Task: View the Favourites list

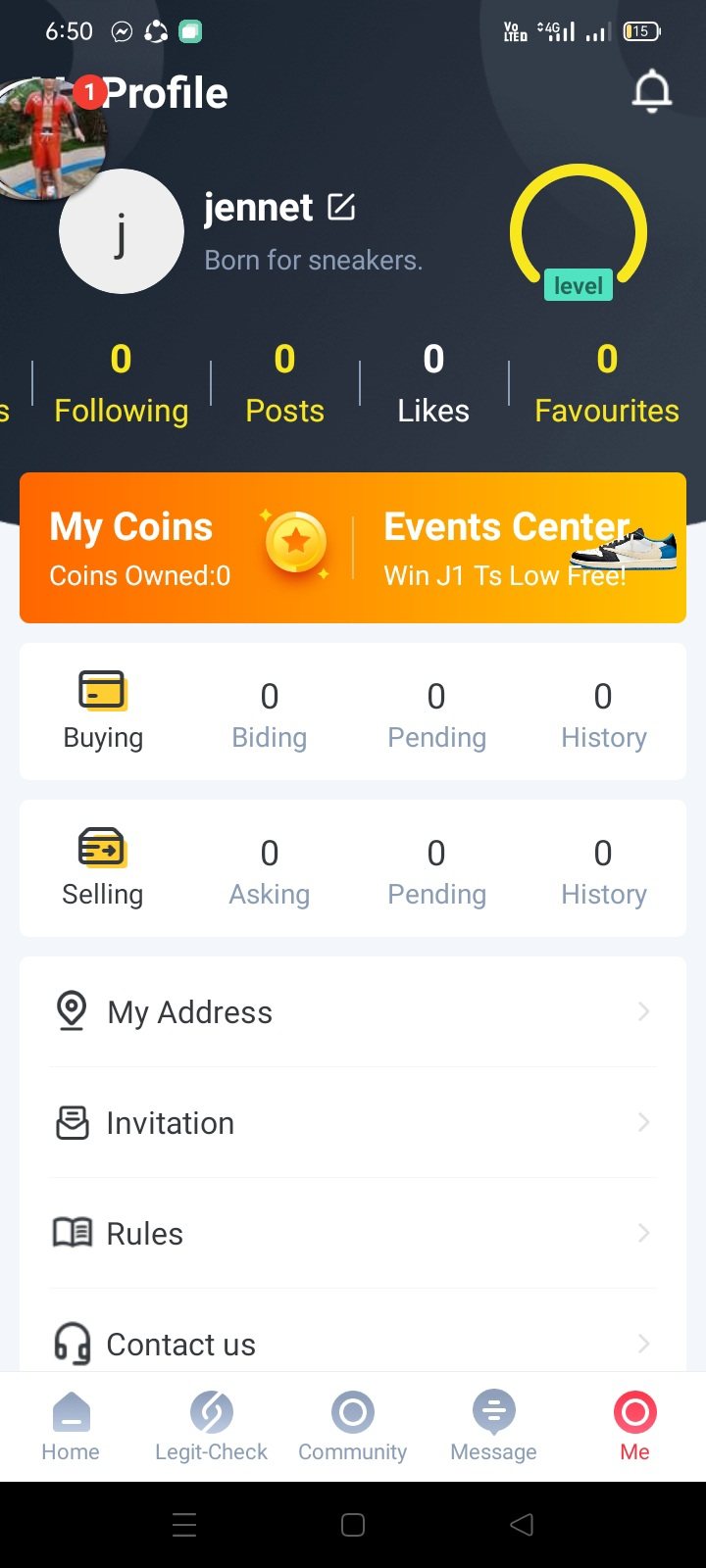Action: 606,383
